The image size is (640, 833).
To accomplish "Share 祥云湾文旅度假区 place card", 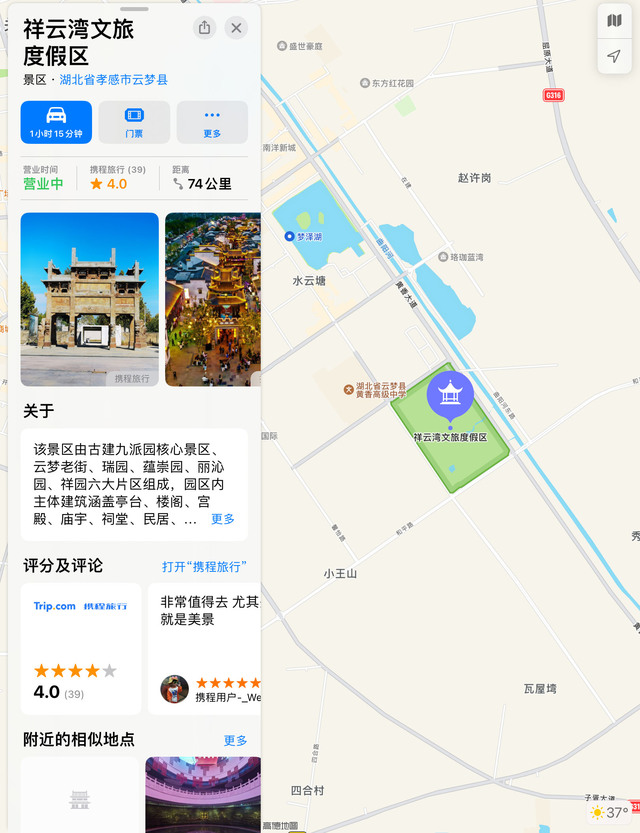I will pos(205,28).
